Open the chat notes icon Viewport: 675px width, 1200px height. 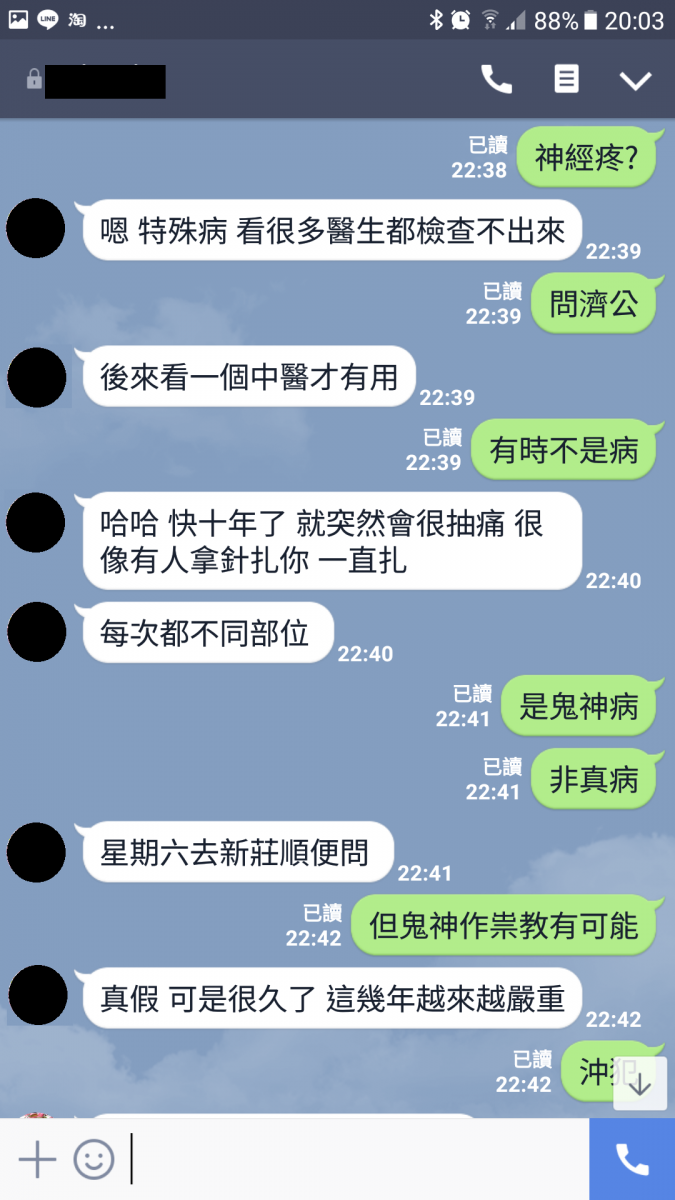567,80
